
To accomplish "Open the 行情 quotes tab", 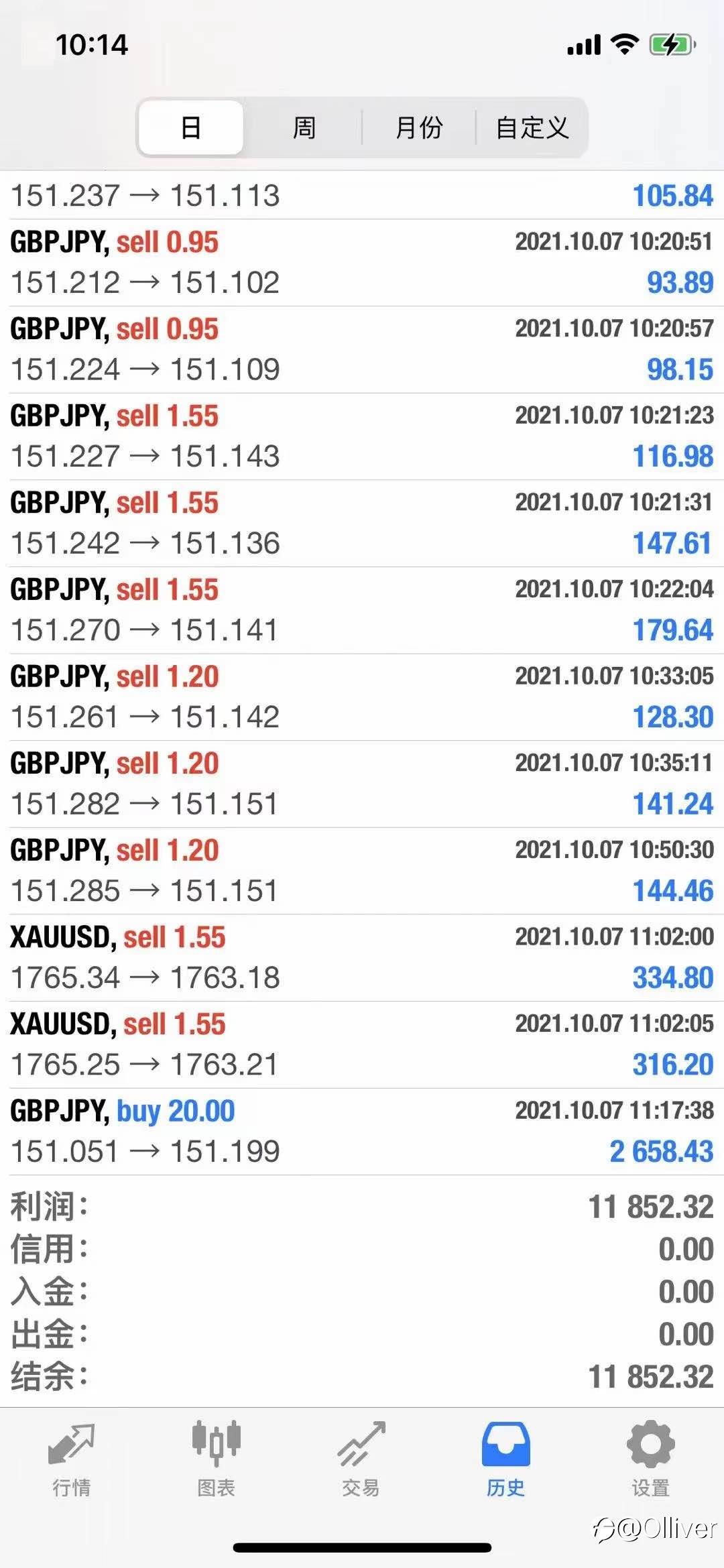I will click(72, 1459).
